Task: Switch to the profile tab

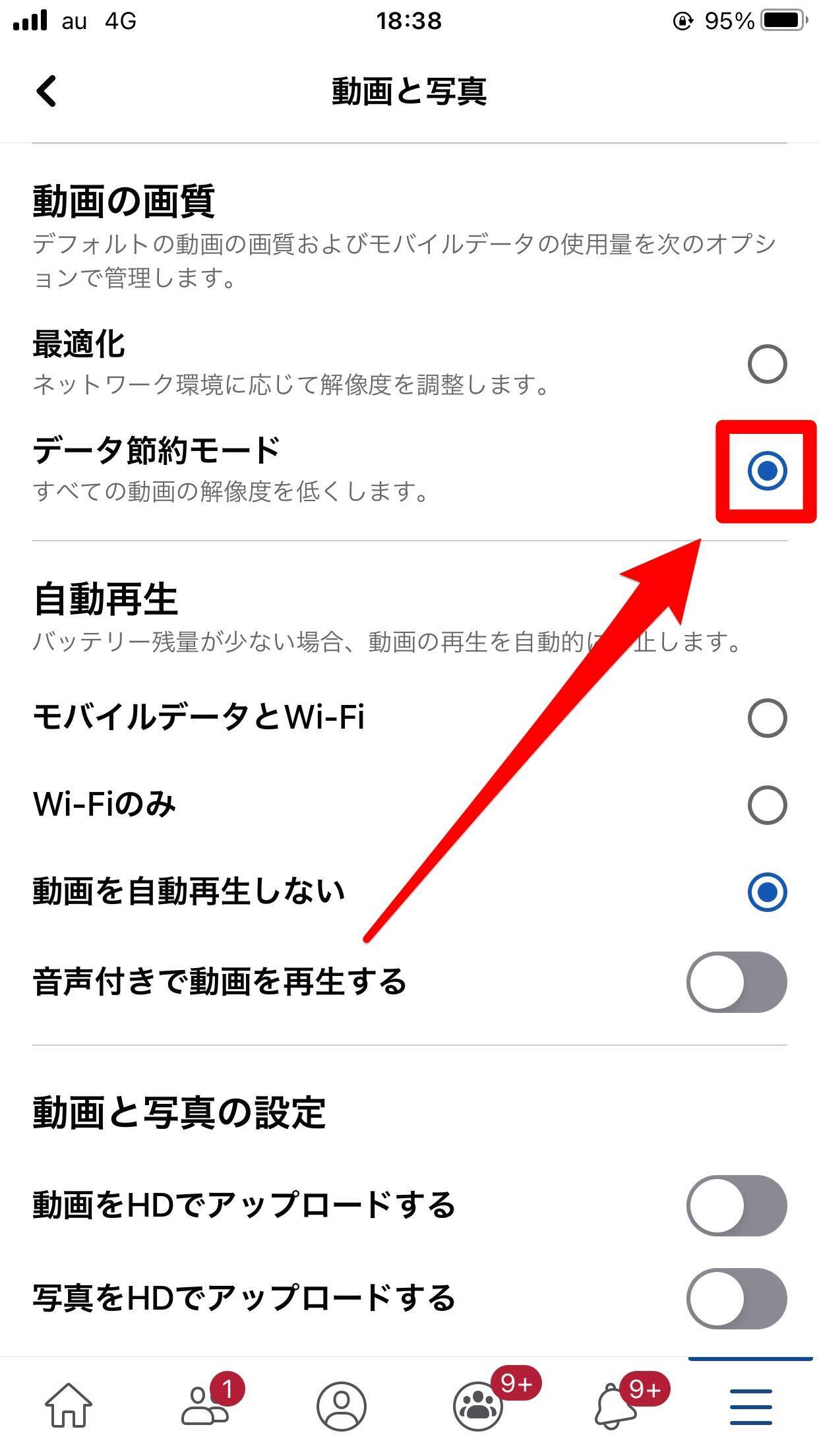Action: coord(341,1406)
